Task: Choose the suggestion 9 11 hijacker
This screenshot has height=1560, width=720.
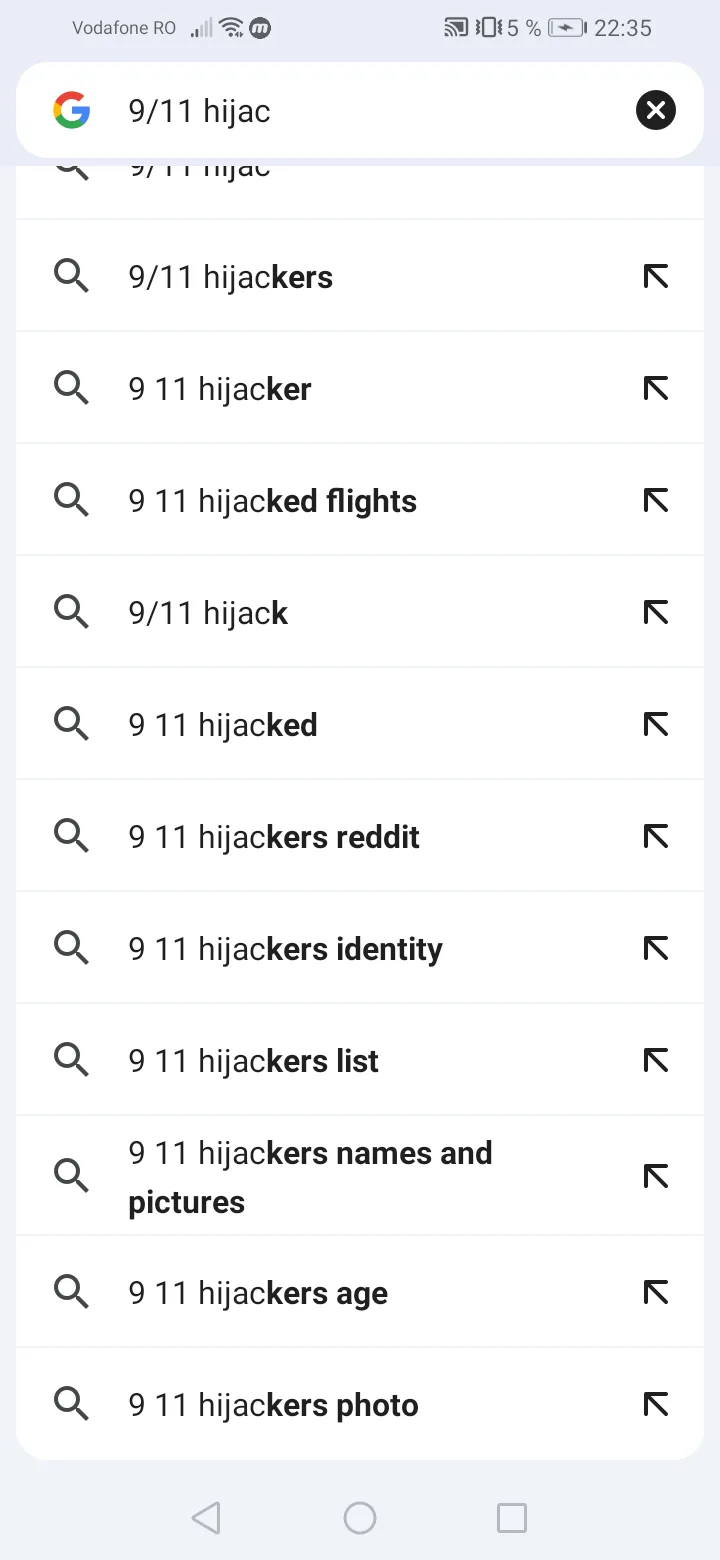Action: 360,388
